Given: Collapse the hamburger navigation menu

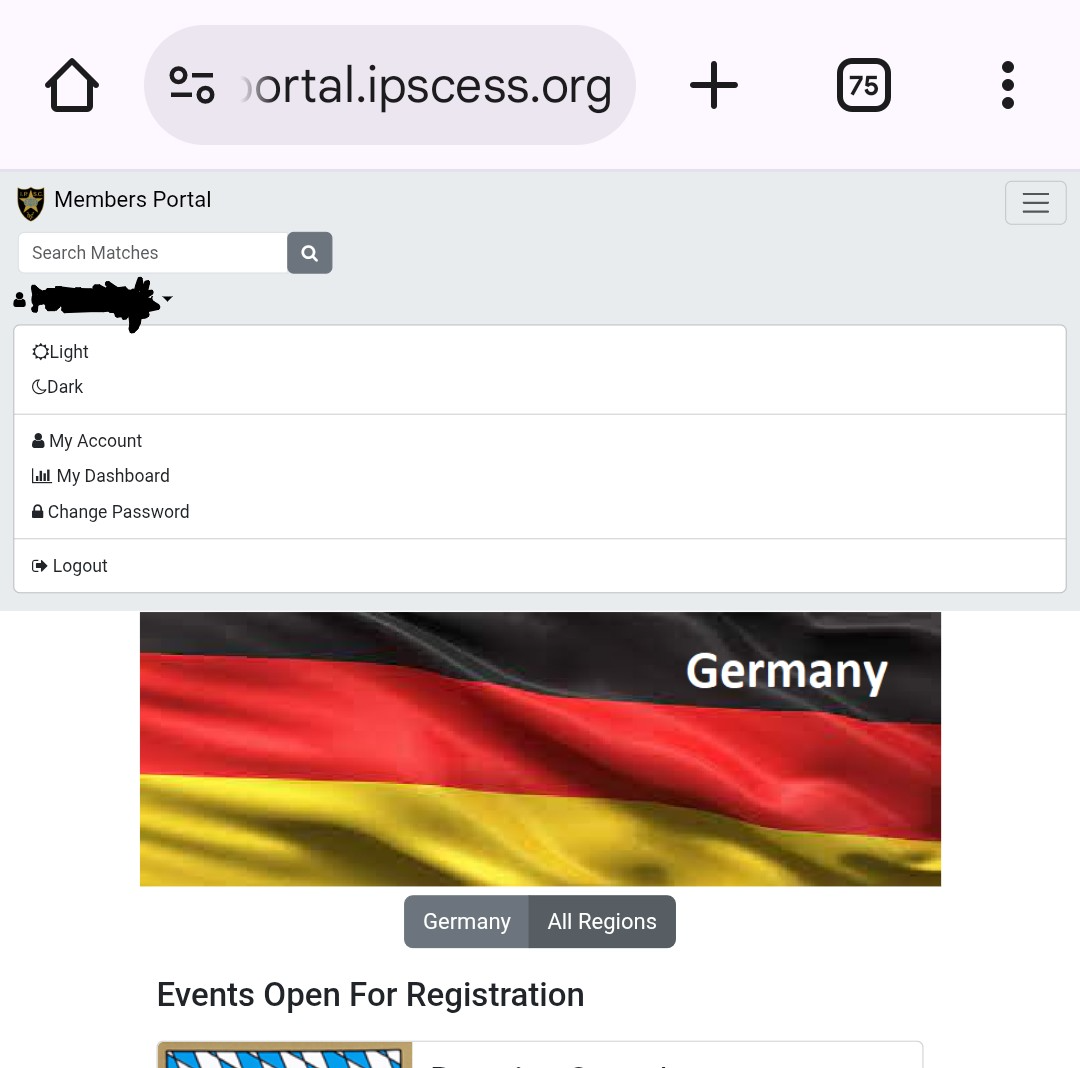Looking at the screenshot, I should point(1035,204).
